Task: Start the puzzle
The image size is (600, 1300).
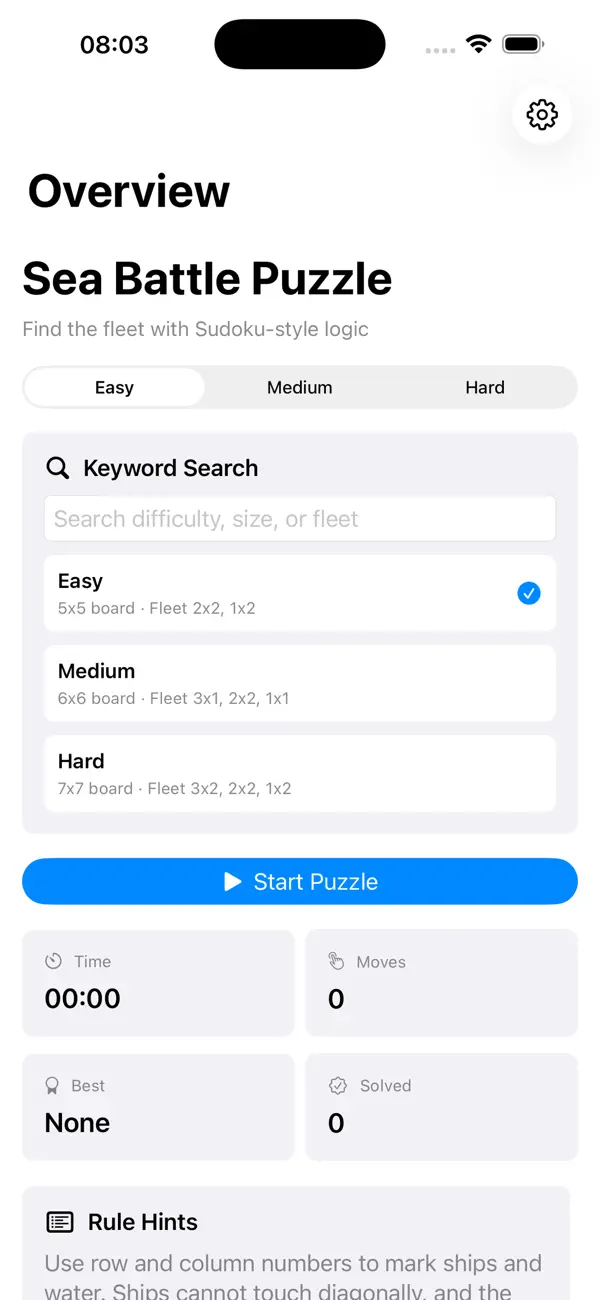Action: pyautogui.click(x=300, y=881)
